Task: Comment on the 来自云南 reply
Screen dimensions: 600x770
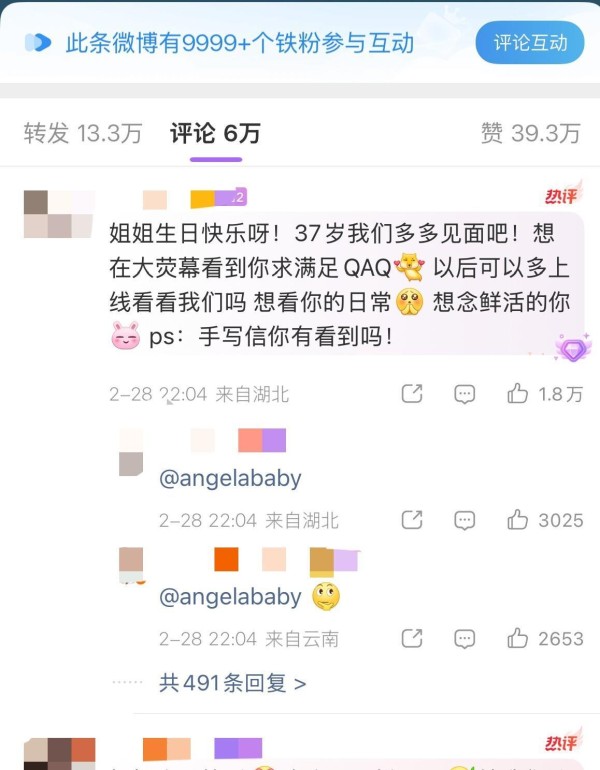Action: 465,638
